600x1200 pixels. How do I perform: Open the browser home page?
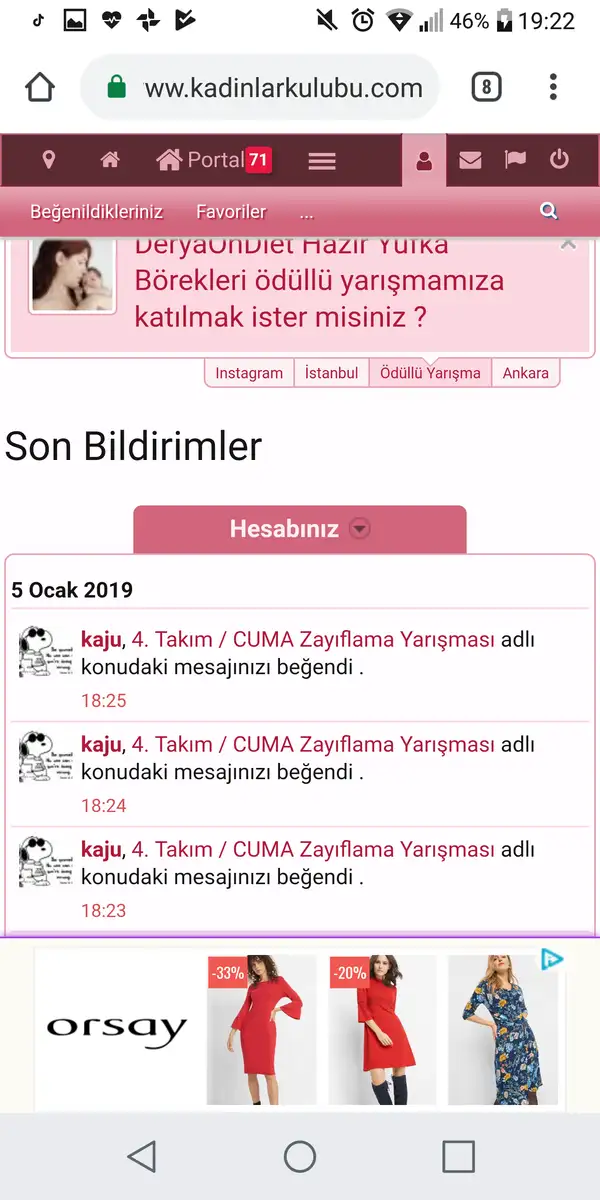tap(40, 88)
